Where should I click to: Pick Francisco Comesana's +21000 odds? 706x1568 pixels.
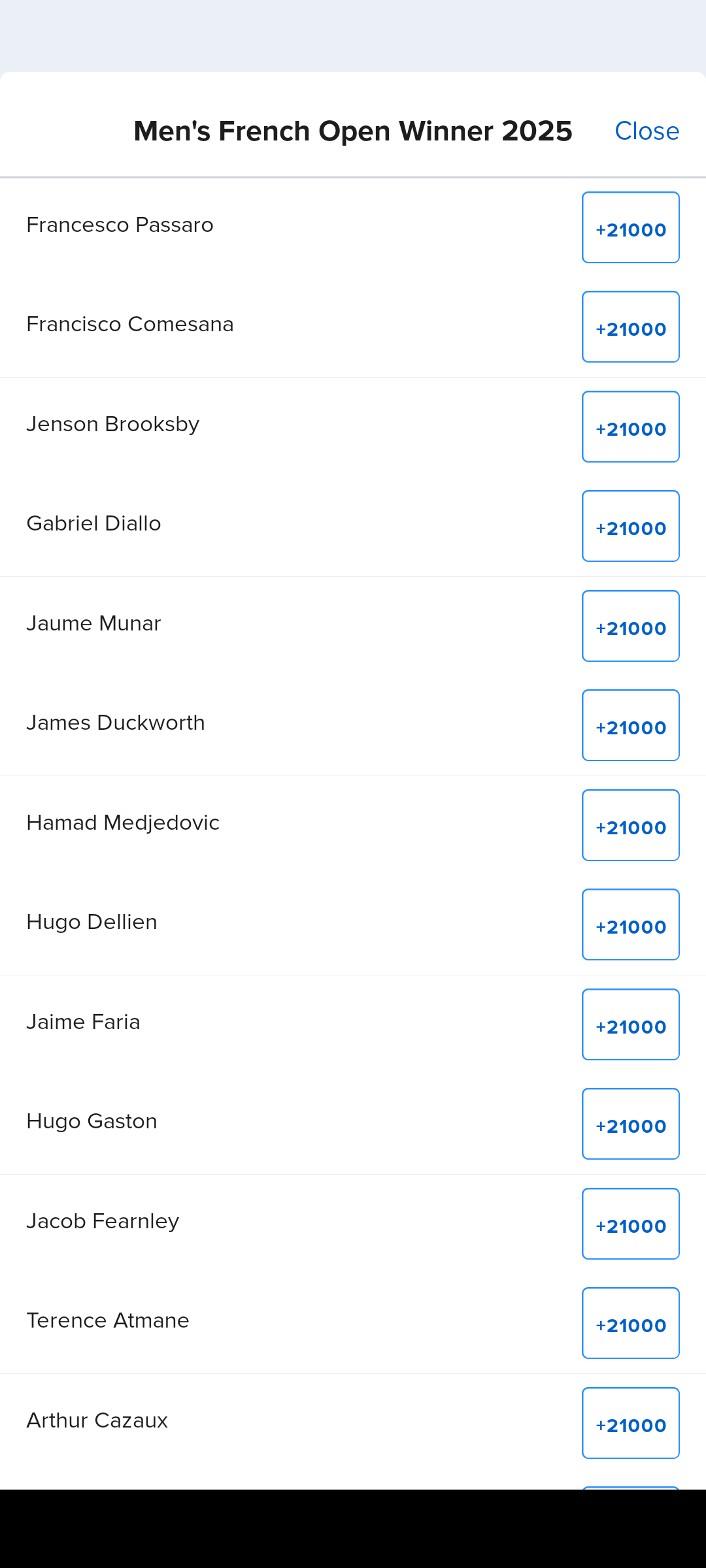630,327
